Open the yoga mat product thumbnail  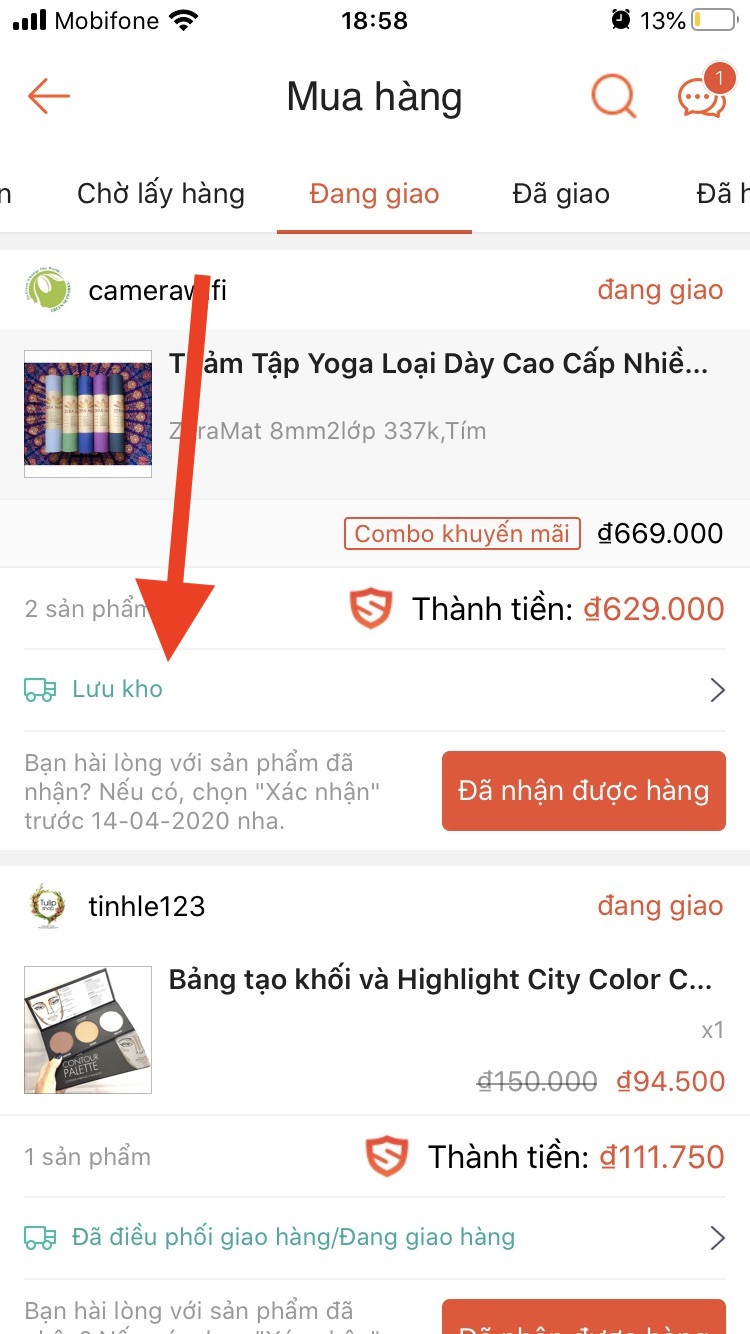[87, 414]
